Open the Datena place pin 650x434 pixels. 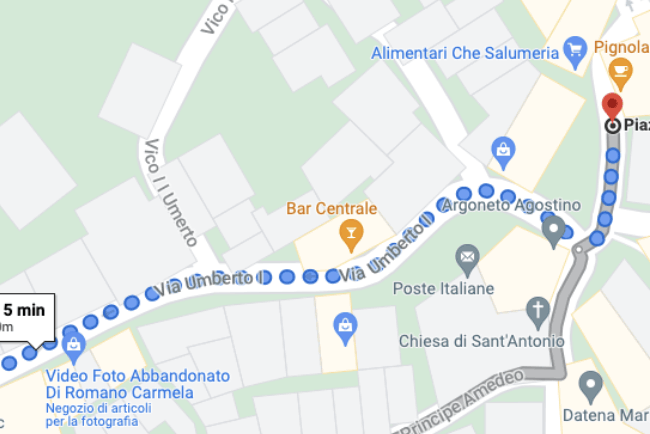click(x=591, y=384)
